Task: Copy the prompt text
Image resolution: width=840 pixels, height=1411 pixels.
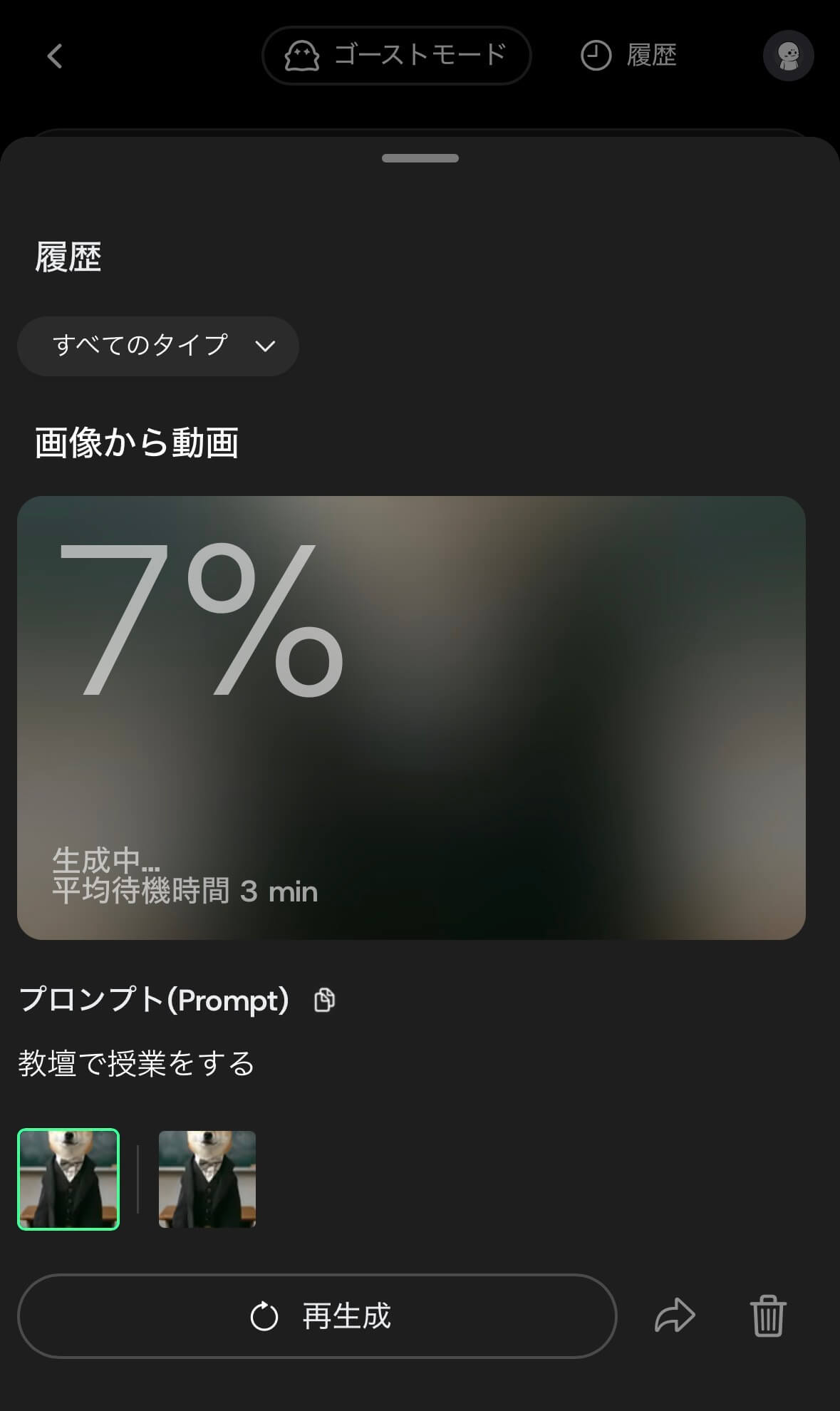Action: click(325, 1000)
